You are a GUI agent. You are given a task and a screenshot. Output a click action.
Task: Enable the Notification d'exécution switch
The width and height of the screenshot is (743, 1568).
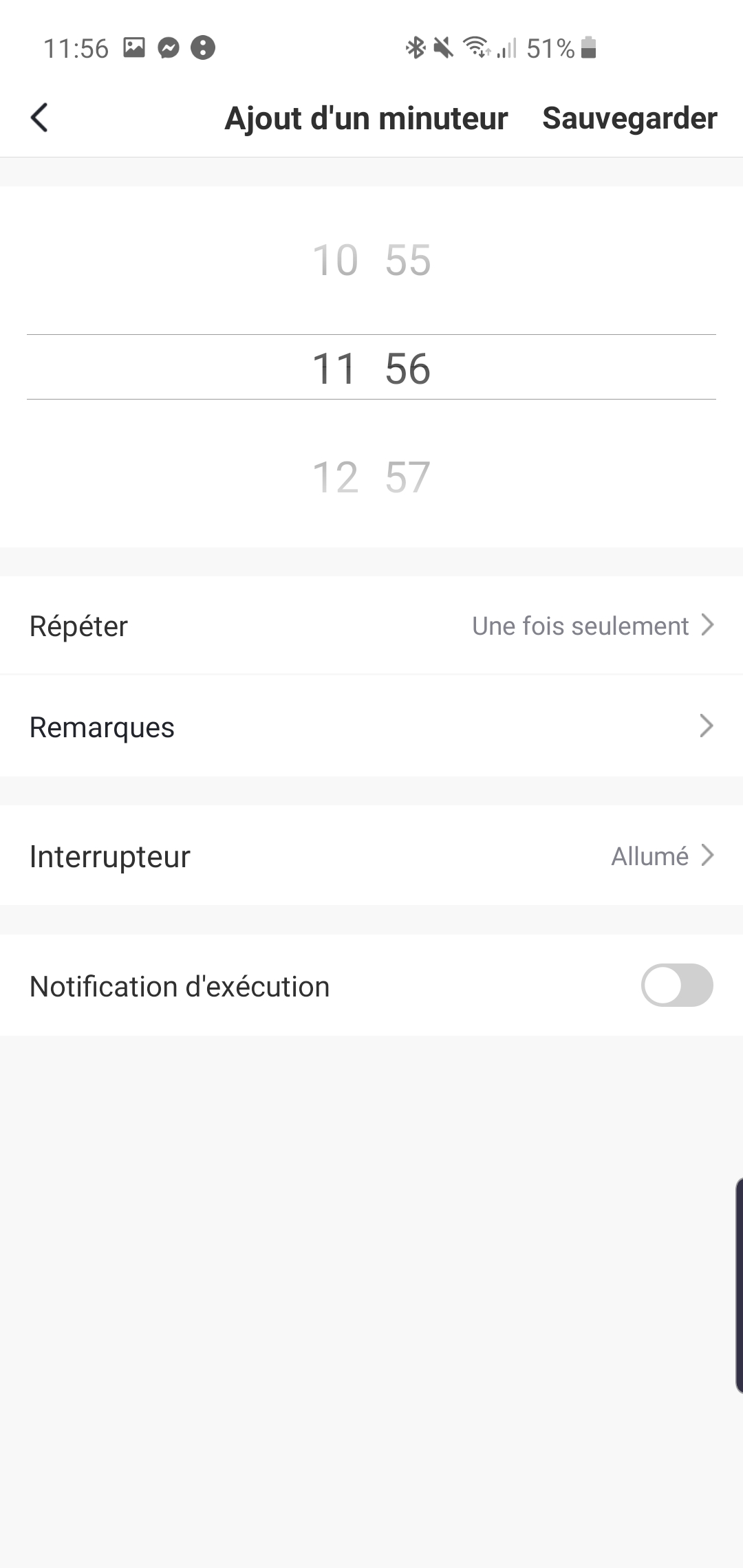677,985
